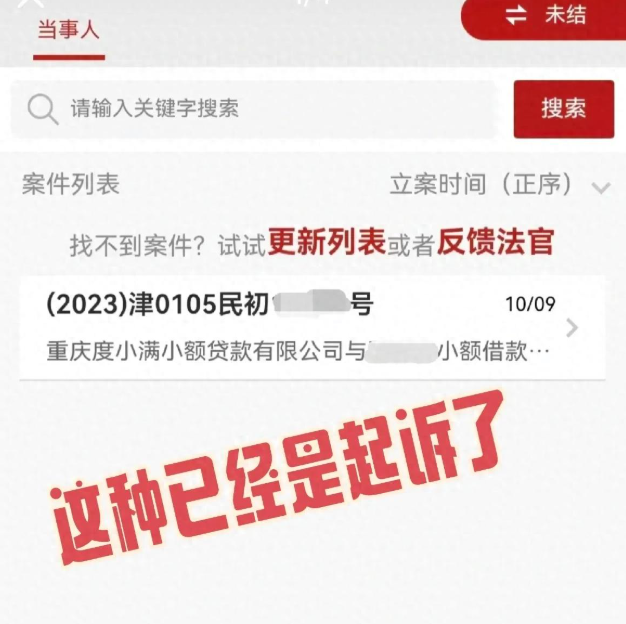Screen dimensions: 626x624
Task: Switch the 未结 case status filter
Action: pyautogui.click(x=545, y=15)
